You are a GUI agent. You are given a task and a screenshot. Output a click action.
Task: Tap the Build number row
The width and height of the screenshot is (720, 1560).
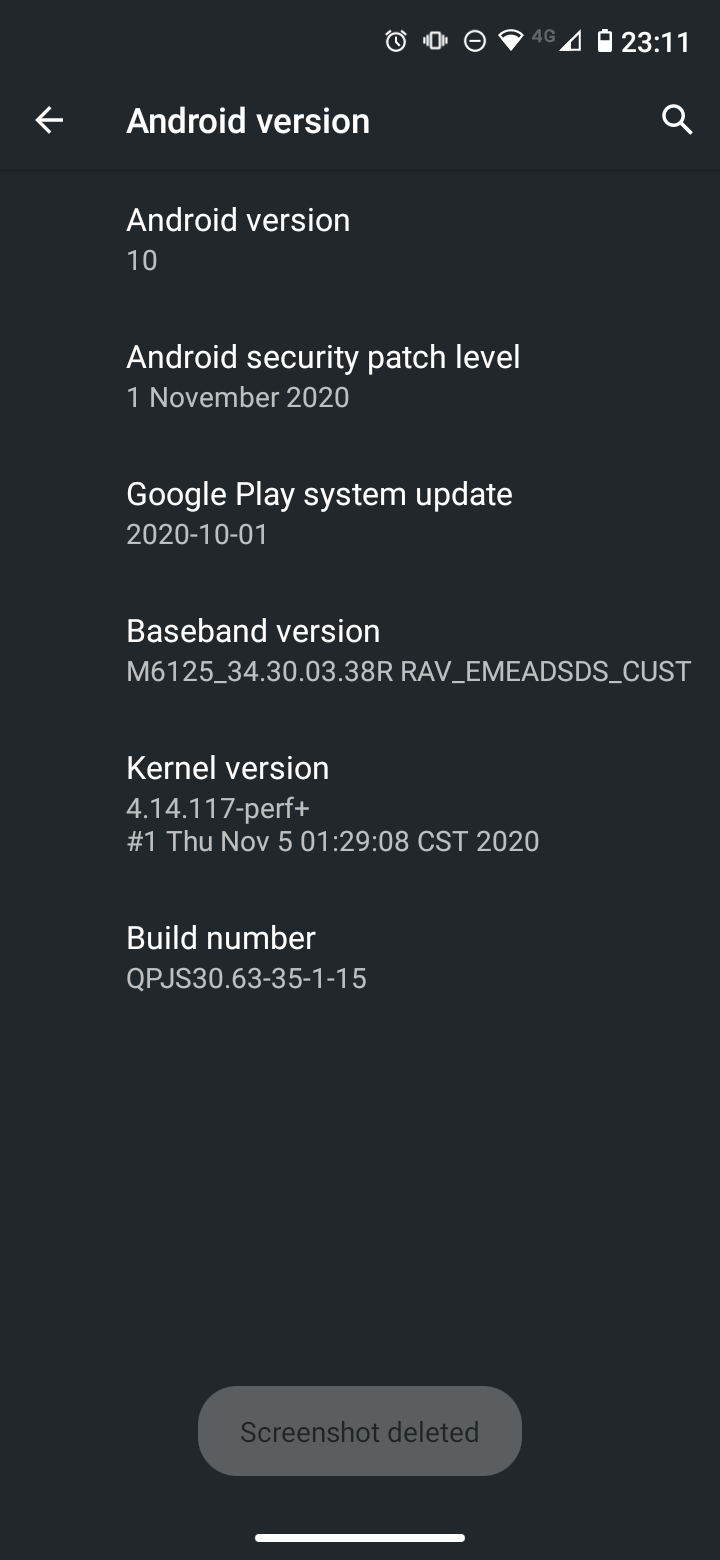coord(360,958)
